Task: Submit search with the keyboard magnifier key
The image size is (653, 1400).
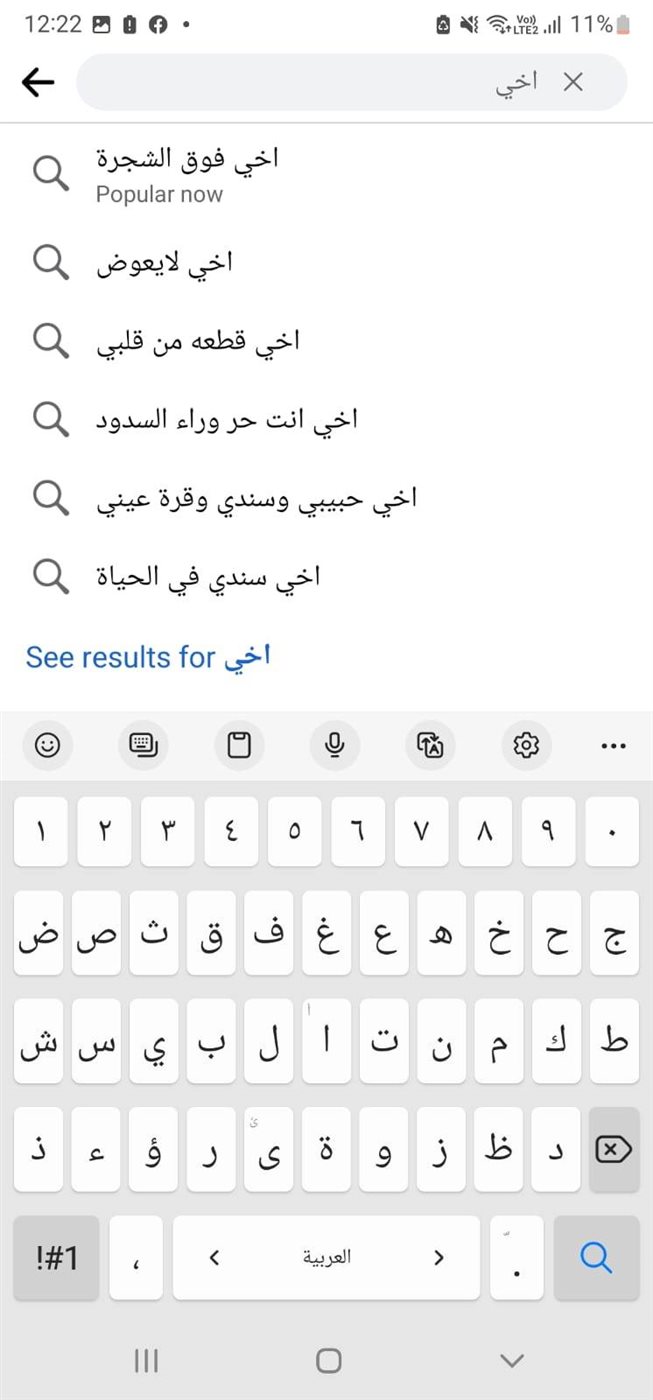Action: coord(596,1257)
